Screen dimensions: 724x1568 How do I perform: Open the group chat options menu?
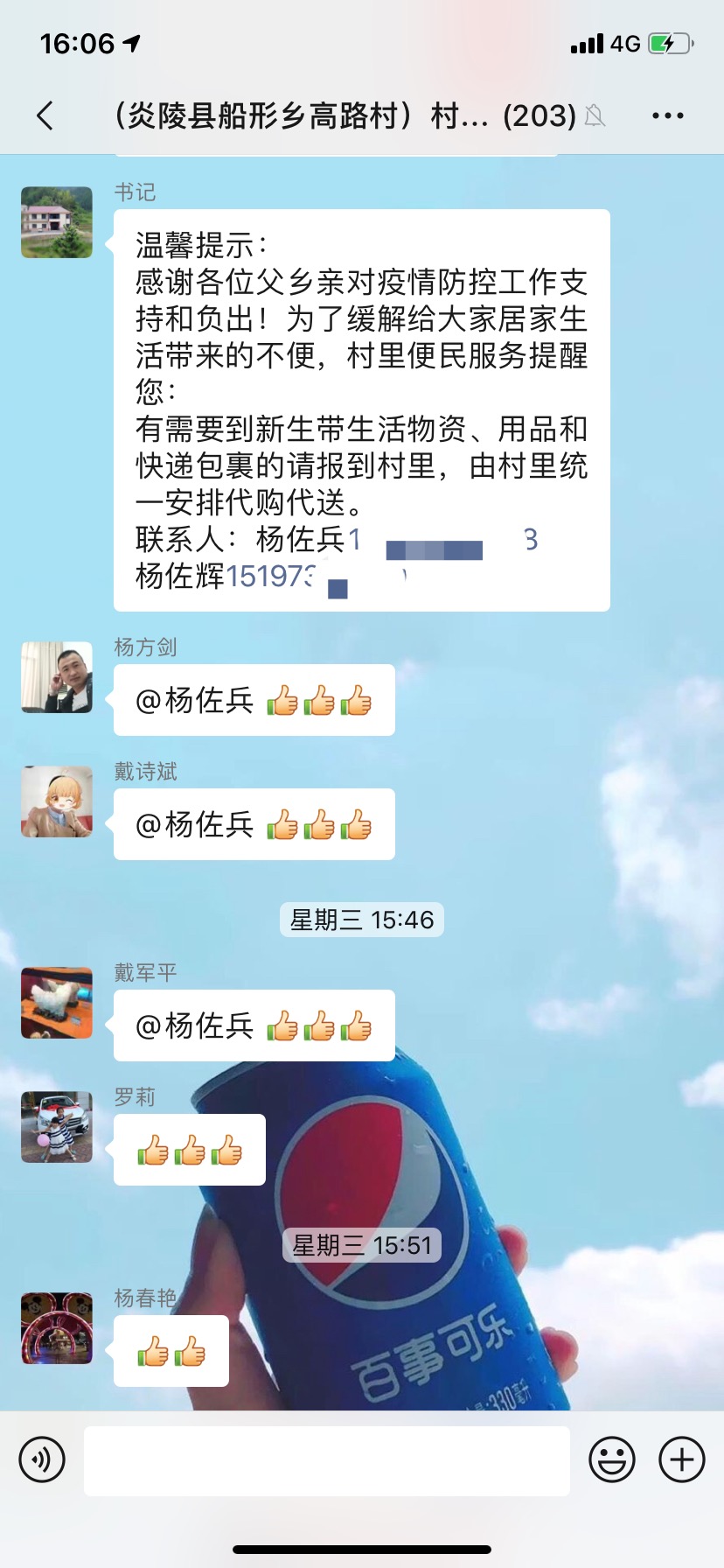667,115
